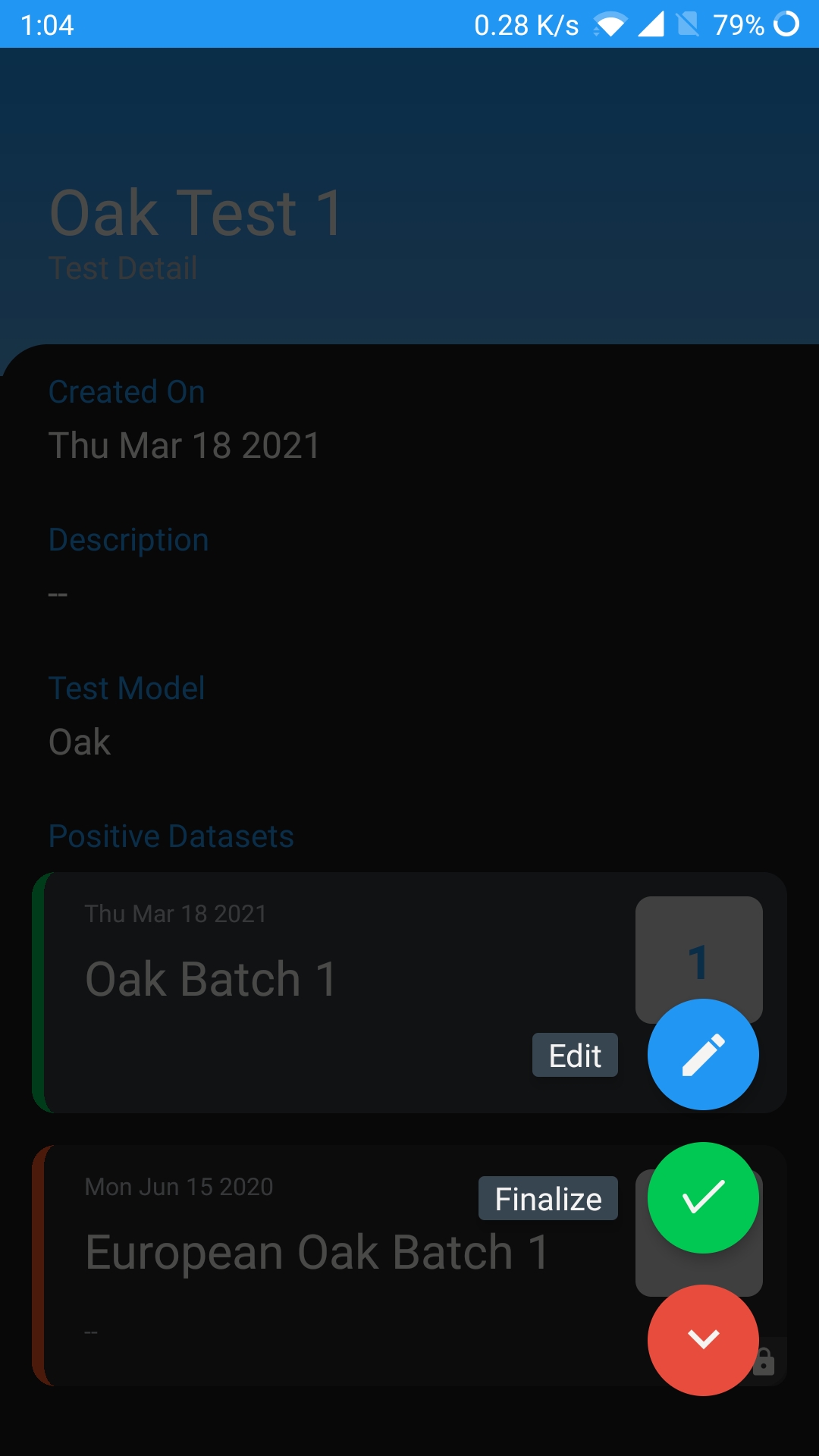Collapse the red floating action menu
This screenshot has width=819, height=1456.
703,1340
